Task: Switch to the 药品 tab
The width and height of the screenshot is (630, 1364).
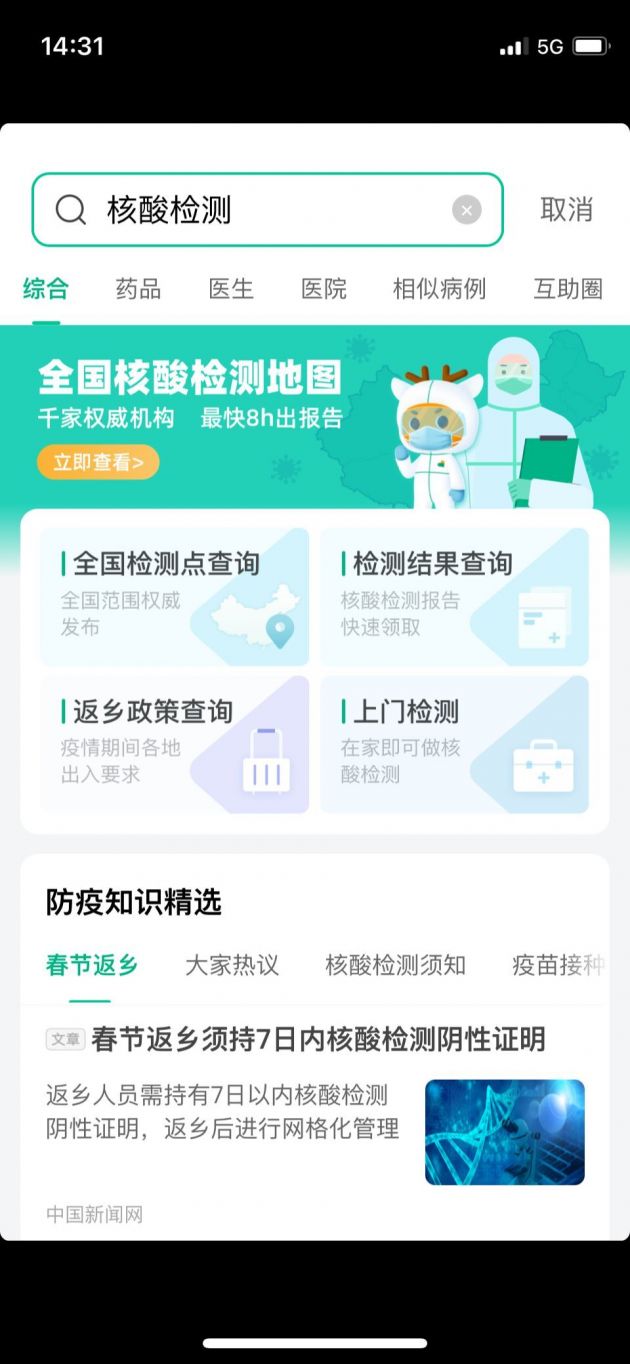Action: click(138, 289)
